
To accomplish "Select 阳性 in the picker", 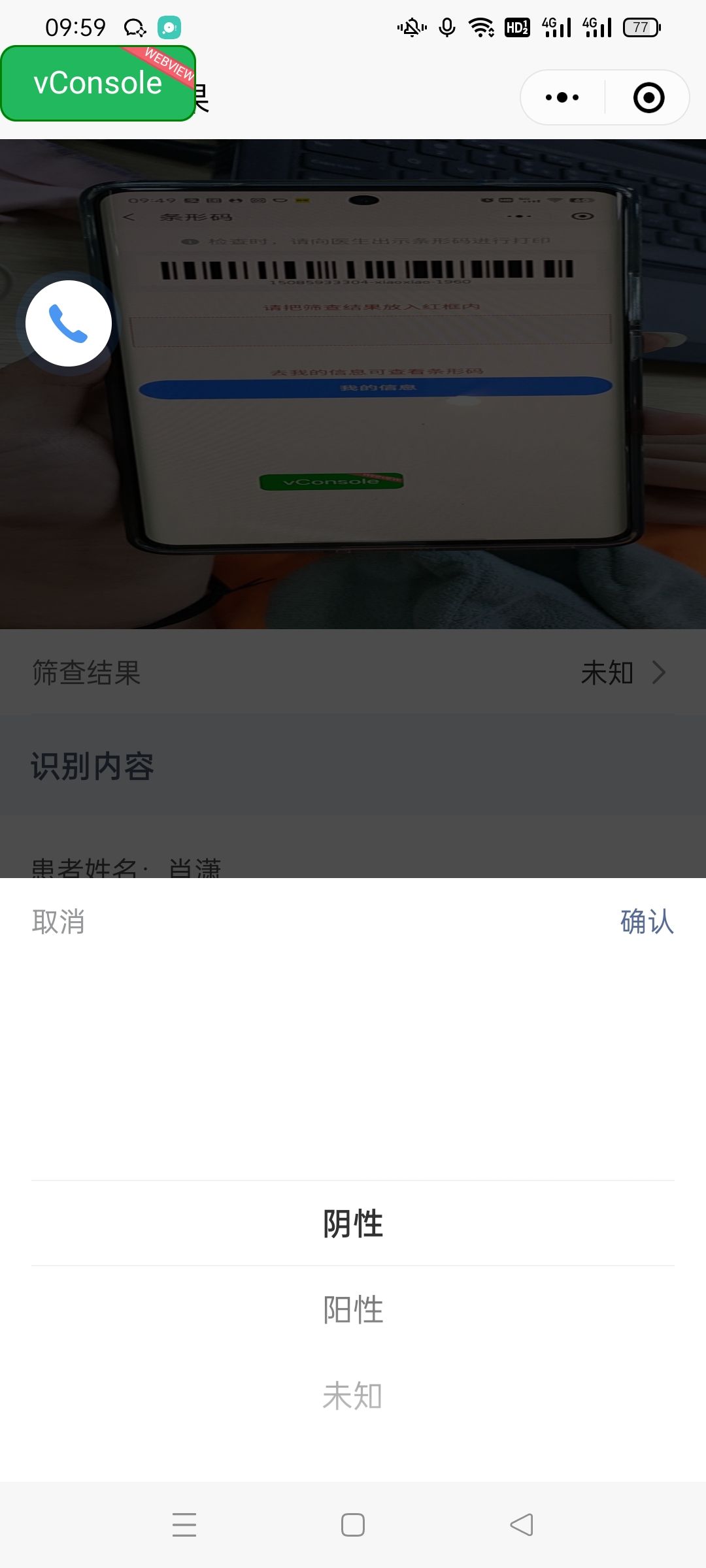I will (353, 1309).
